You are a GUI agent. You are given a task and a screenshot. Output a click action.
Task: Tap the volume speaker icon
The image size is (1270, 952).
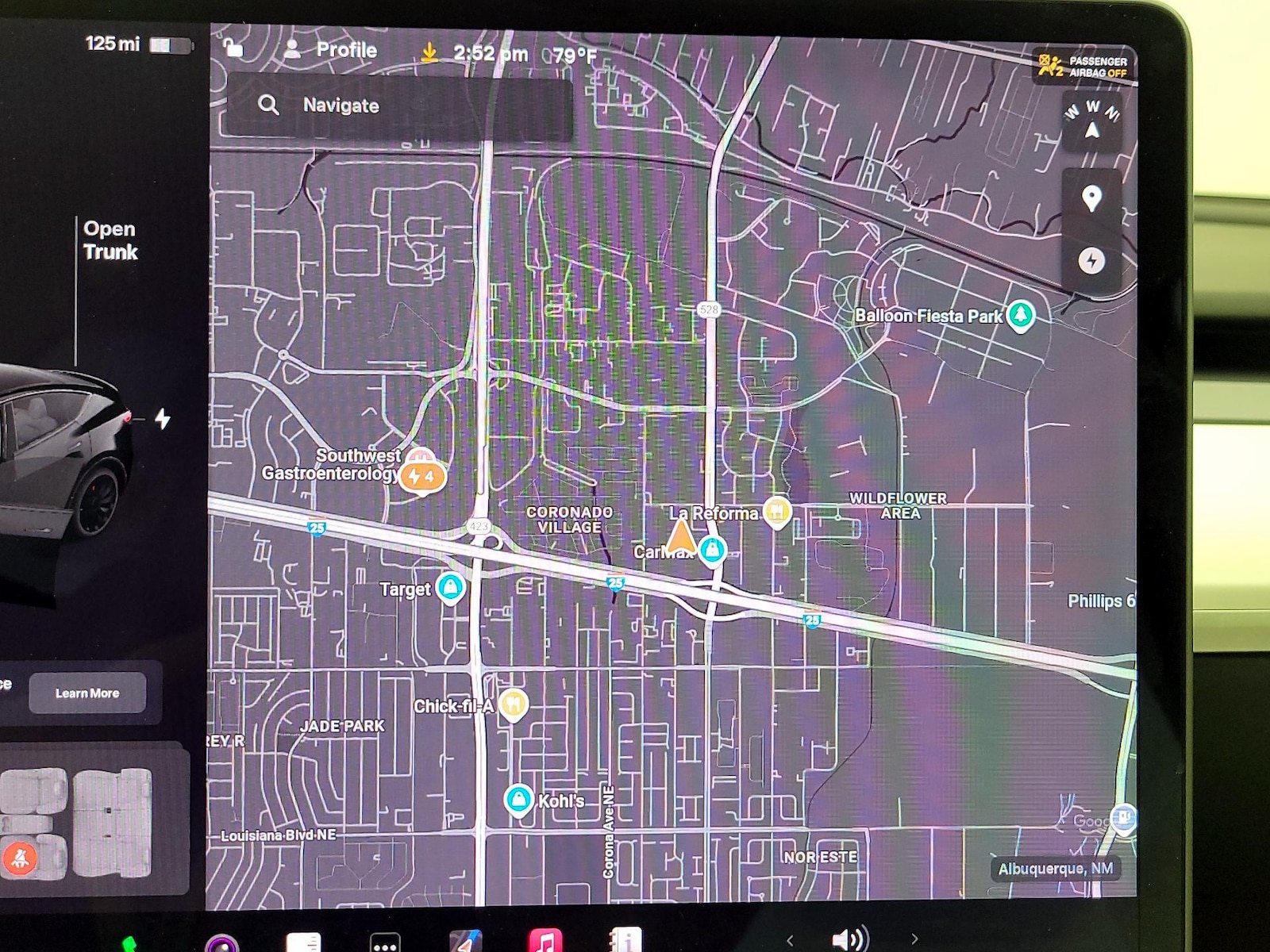pos(849,939)
